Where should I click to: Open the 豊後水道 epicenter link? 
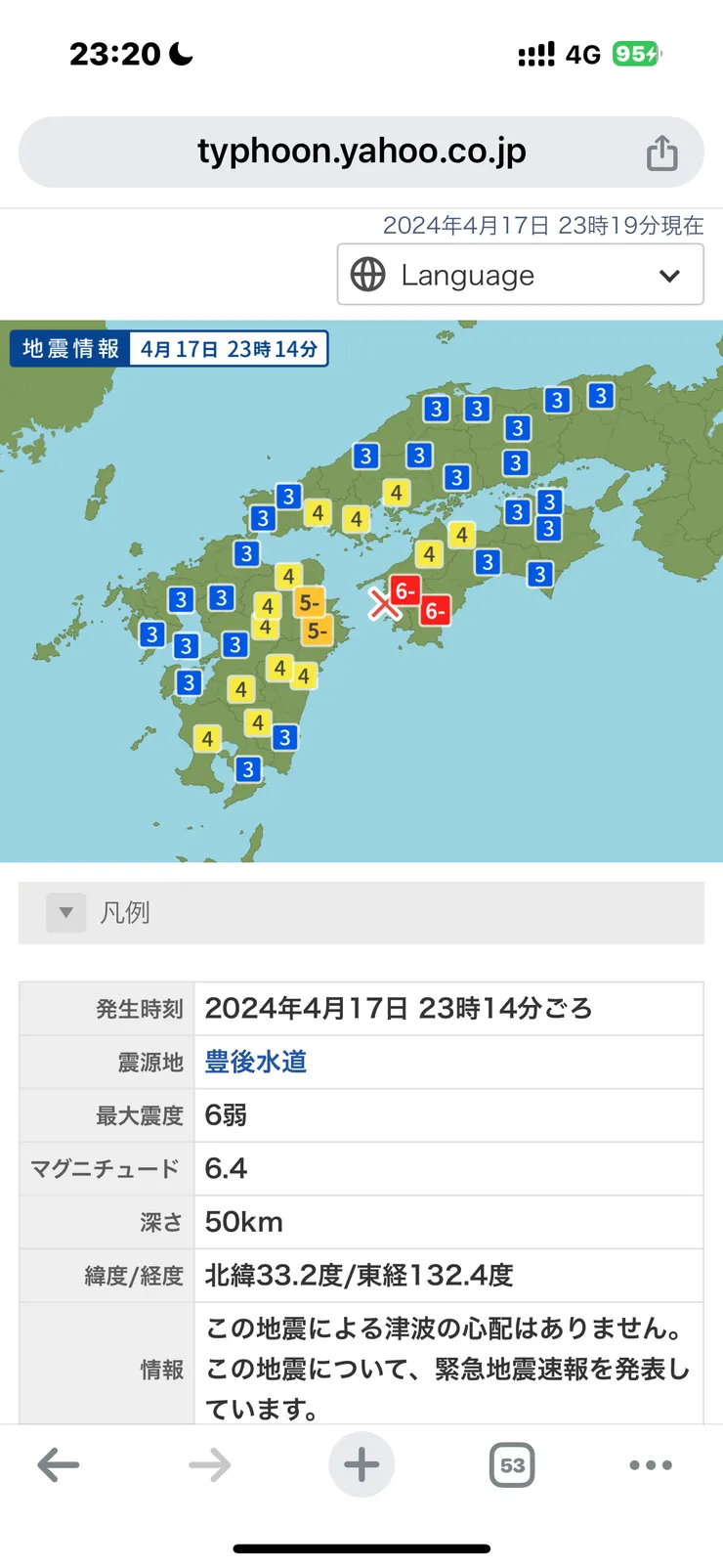point(254,1062)
